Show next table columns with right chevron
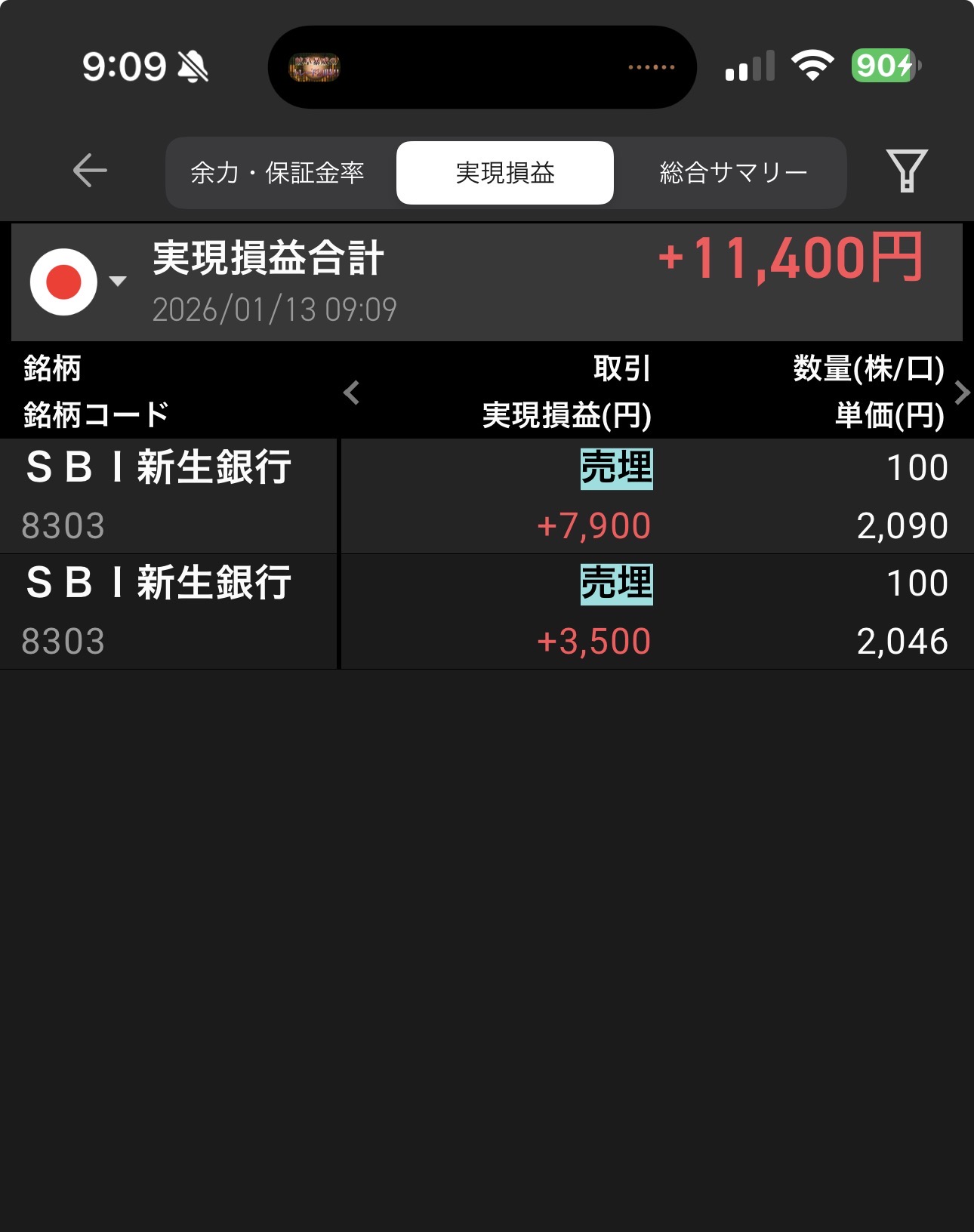Screen dimensions: 974x1232 (x=961, y=393)
